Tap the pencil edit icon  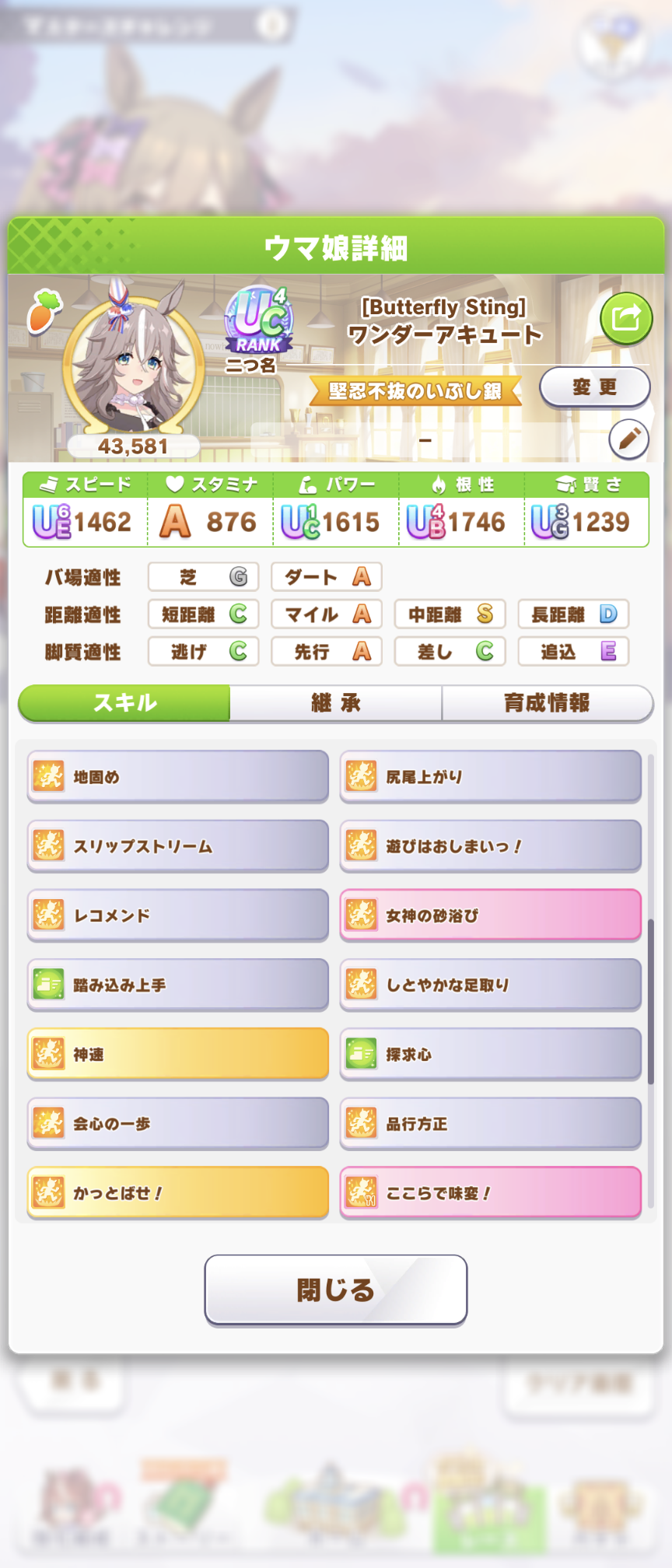pos(629,439)
